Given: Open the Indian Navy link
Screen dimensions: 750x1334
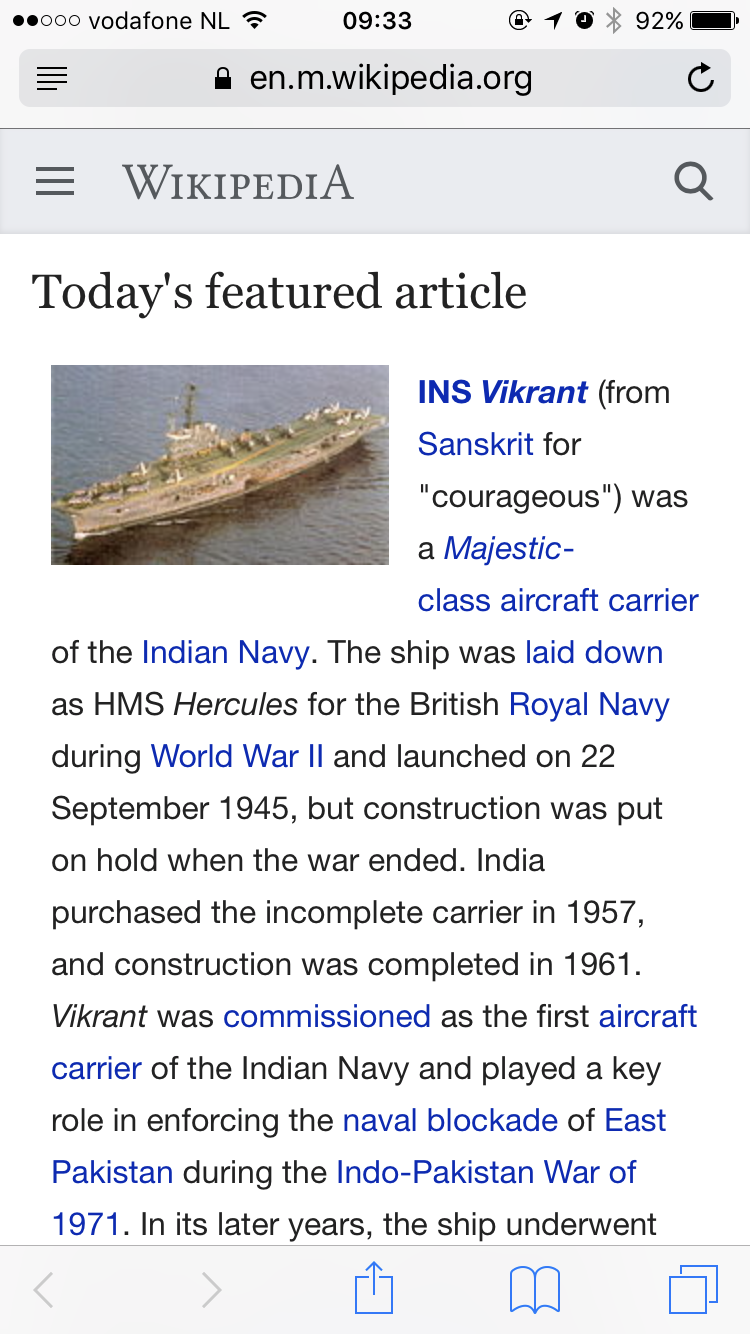Looking at the screenshot, I should coord(225,652).
